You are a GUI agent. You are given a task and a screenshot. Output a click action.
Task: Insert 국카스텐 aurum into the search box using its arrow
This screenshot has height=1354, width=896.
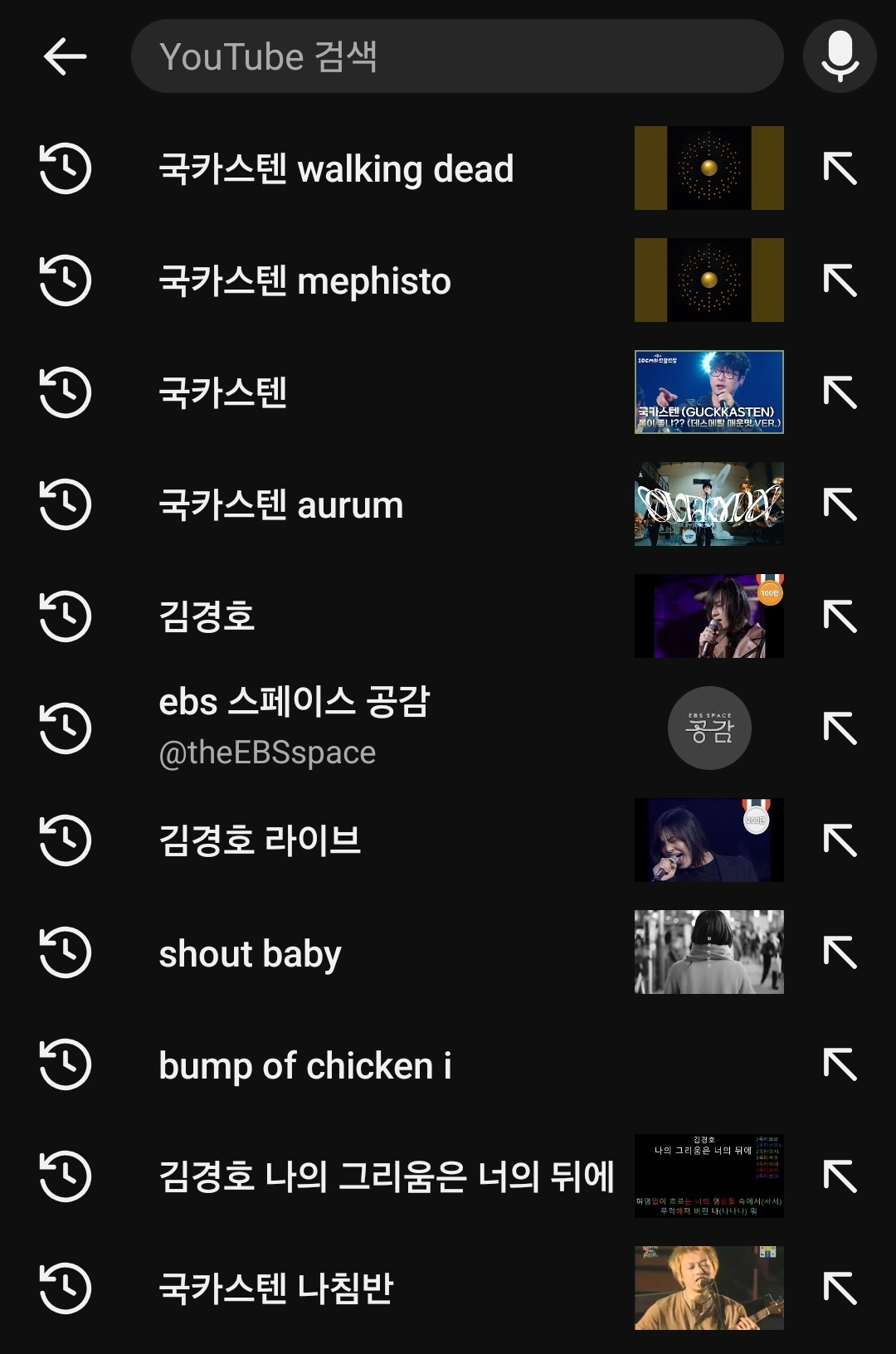click(840, 504)
